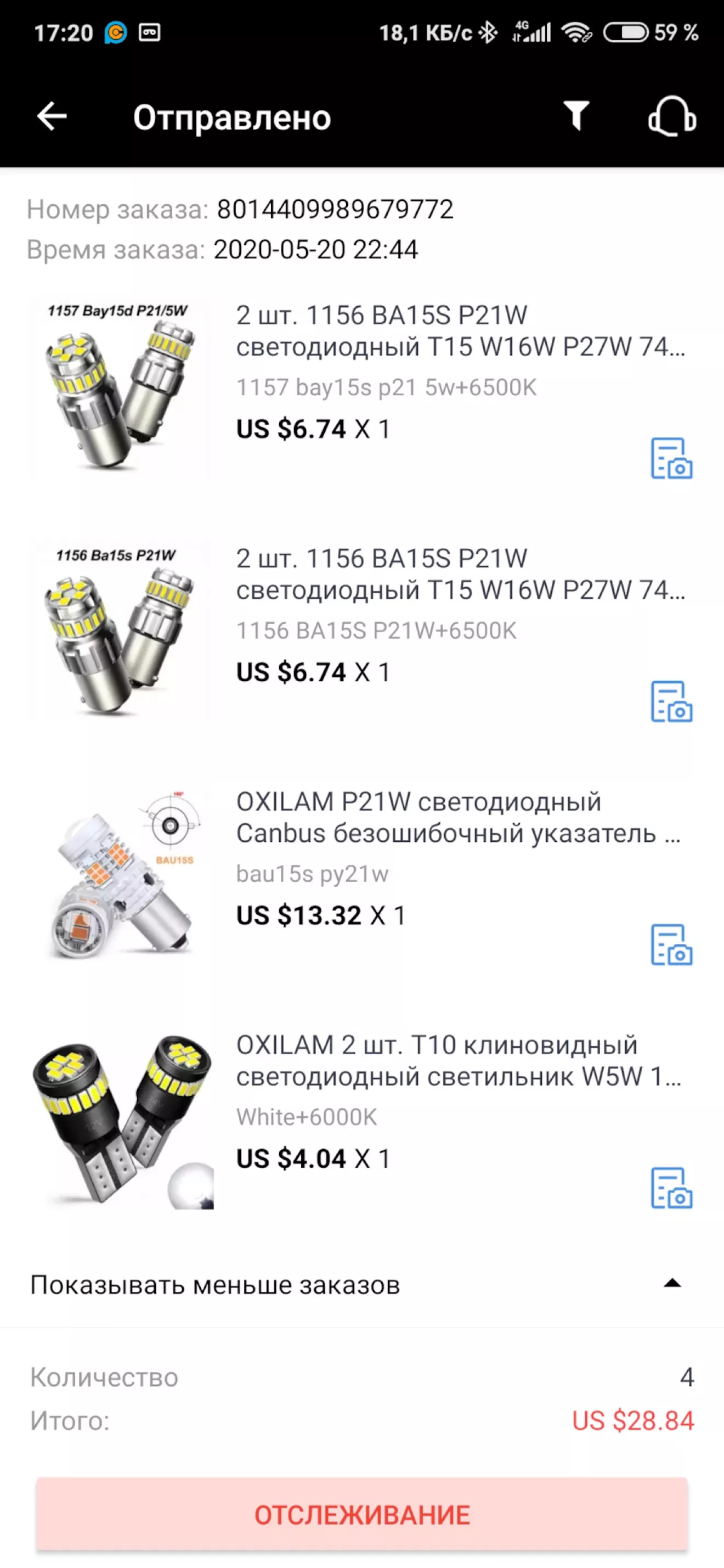Contact support via the headset icon

[x=672, y=116]
